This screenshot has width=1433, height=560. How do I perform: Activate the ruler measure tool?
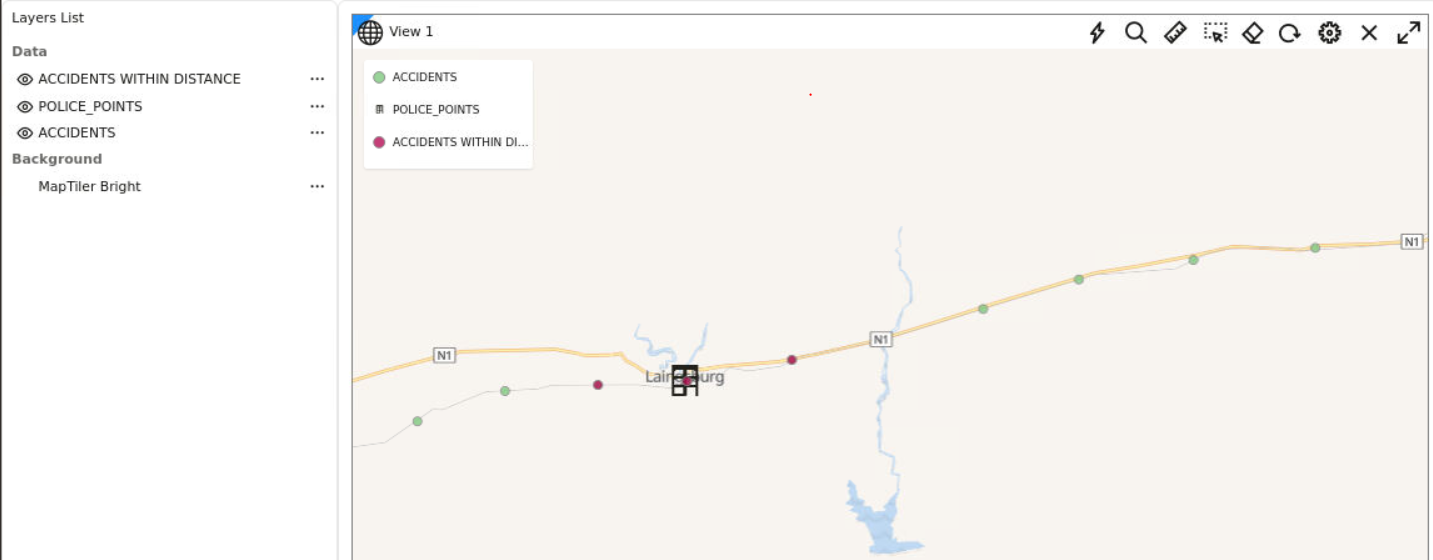pyautogui.click(x=1175, y=33)
